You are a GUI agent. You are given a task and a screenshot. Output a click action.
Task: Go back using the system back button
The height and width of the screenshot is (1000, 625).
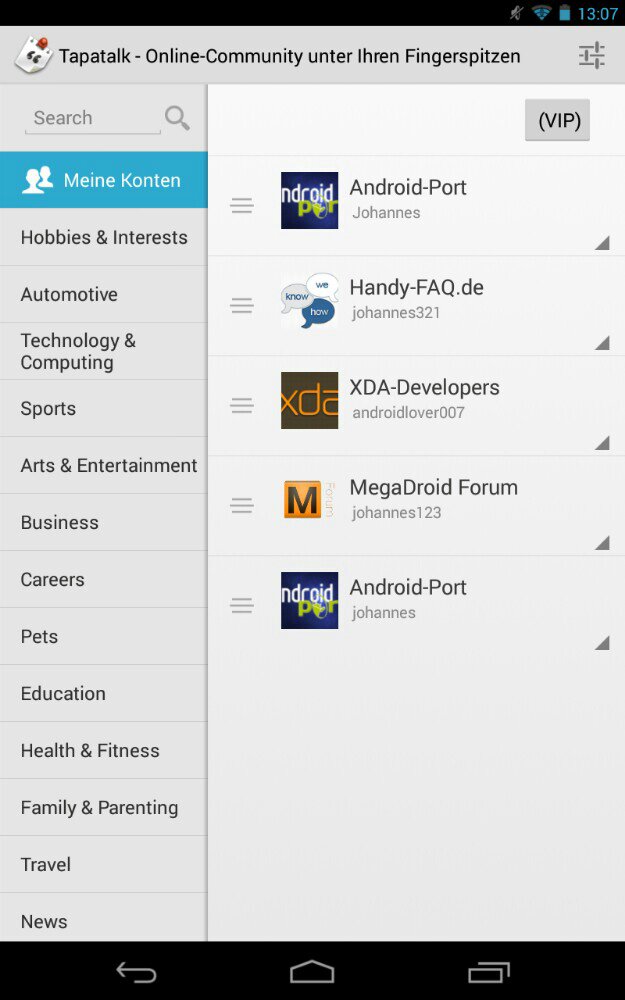[x=136, y=971]
